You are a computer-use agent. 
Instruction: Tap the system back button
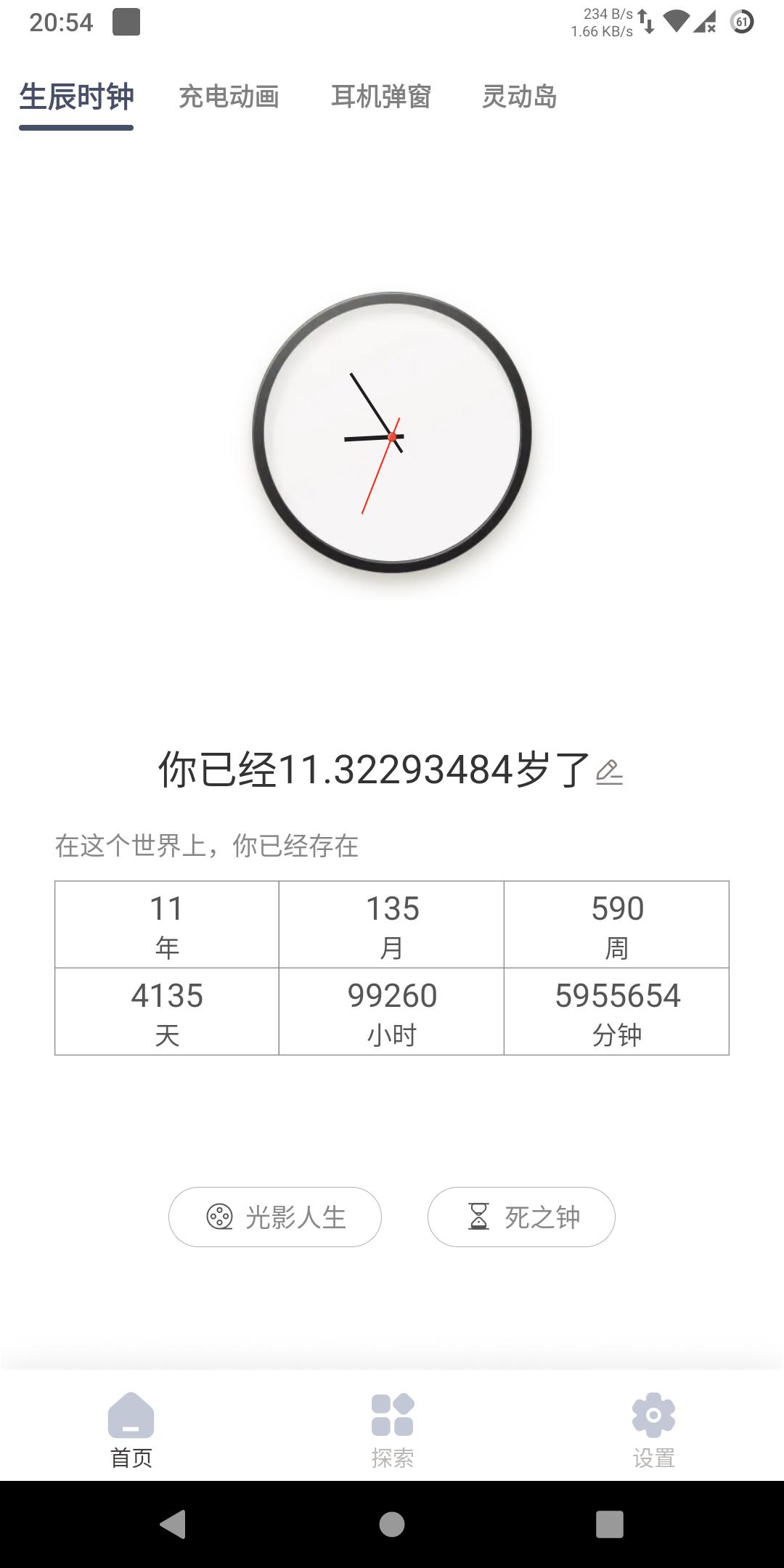(173, 1524)
